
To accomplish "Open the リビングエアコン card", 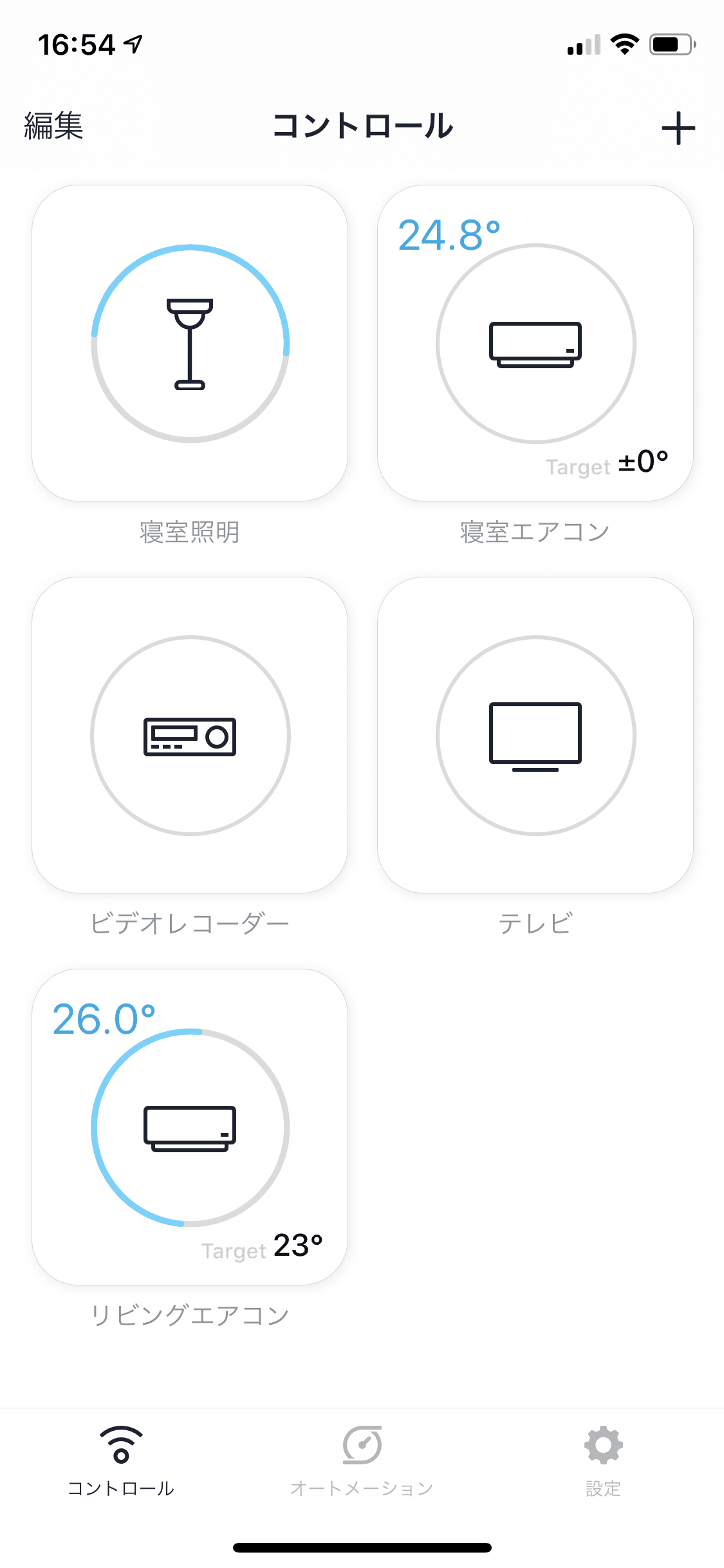I will (x=190, y=1127).
